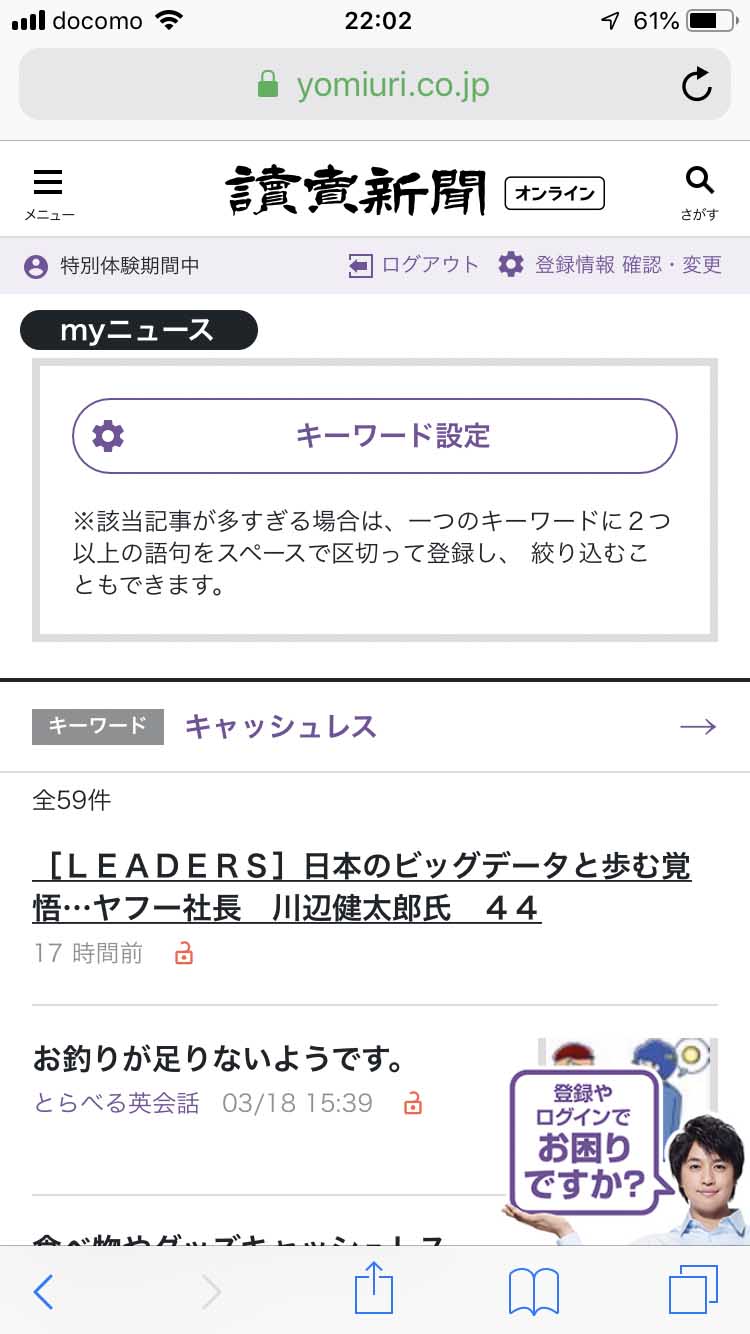Tap the red padlock on the LEADERS article
This screenshot has height=1334, width=750.
(183, 955)
